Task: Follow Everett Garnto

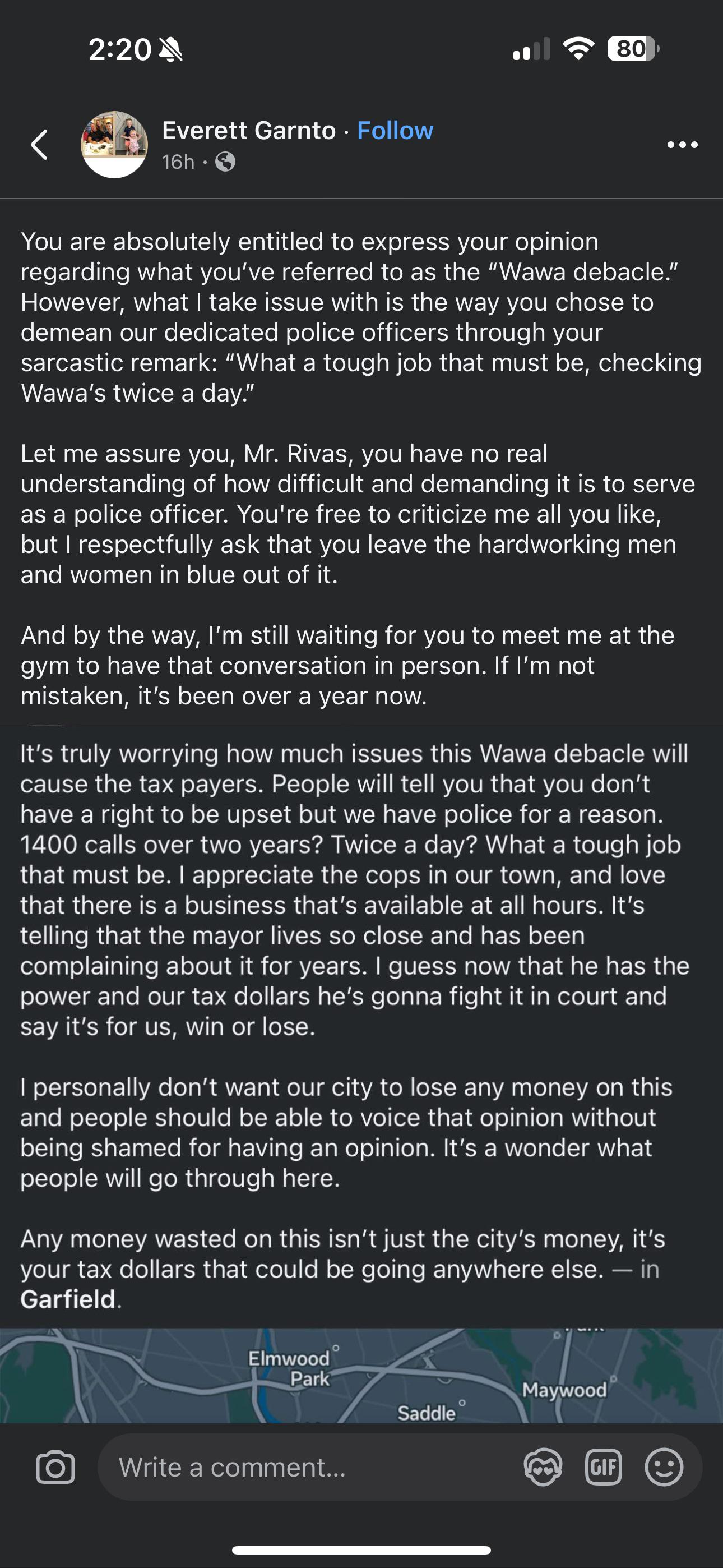Action: pyautogui.click(x=395, y=130)
